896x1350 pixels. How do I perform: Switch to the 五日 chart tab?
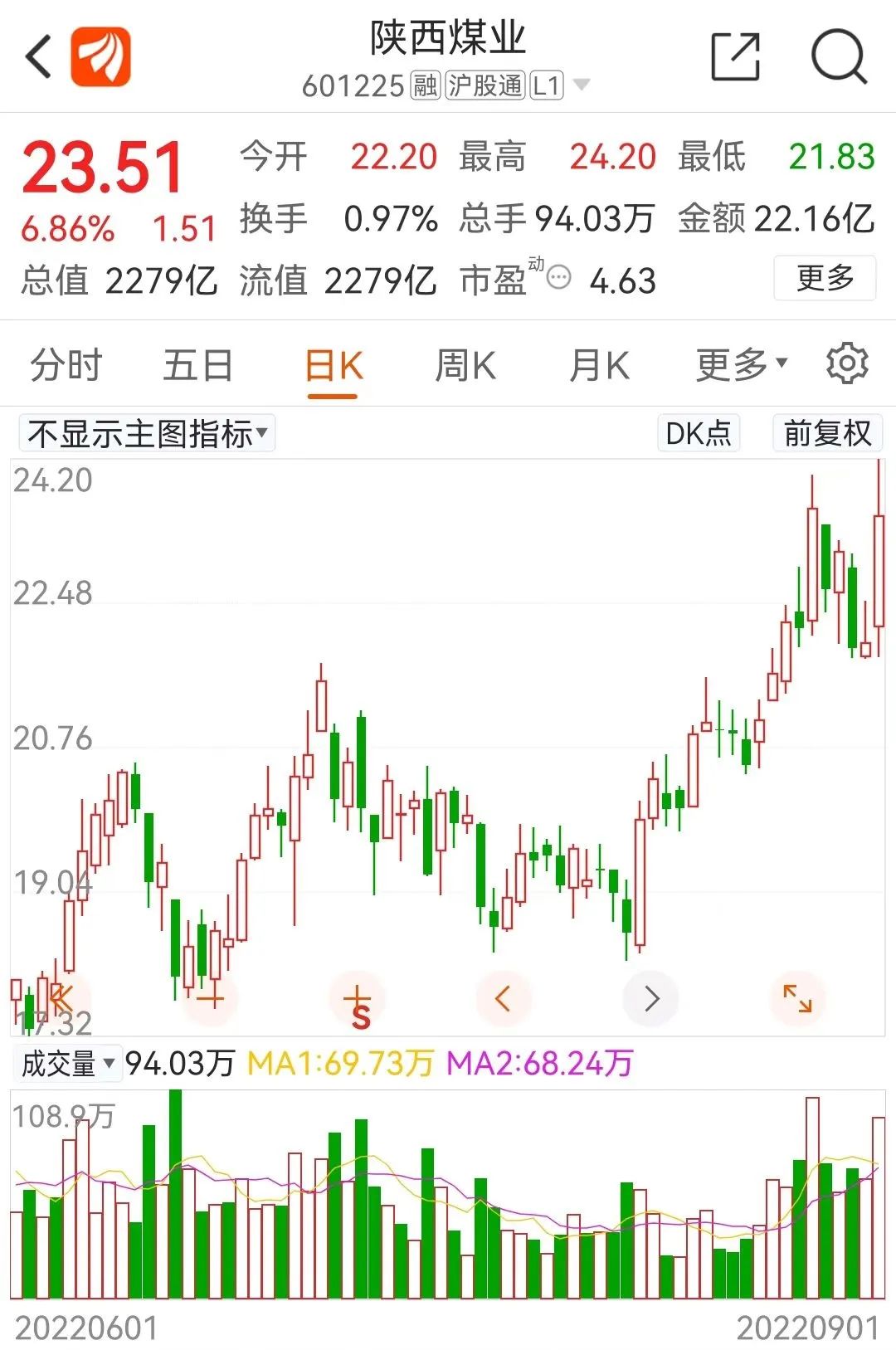click(x=197, y=366)
